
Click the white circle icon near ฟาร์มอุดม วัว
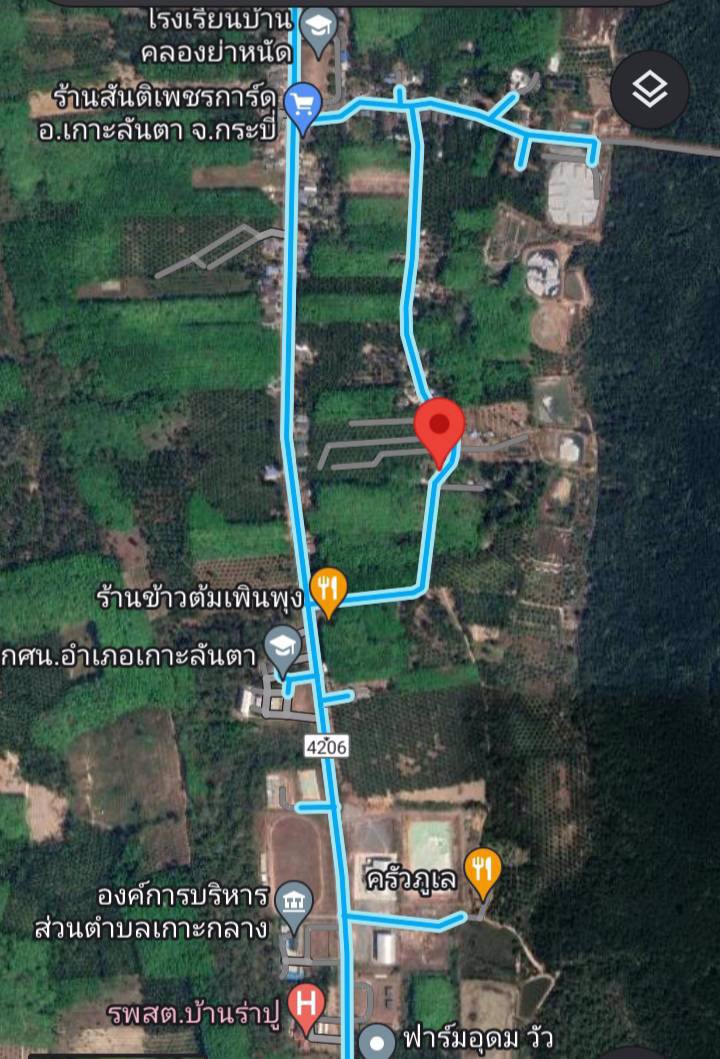[x=374, y=1041]
